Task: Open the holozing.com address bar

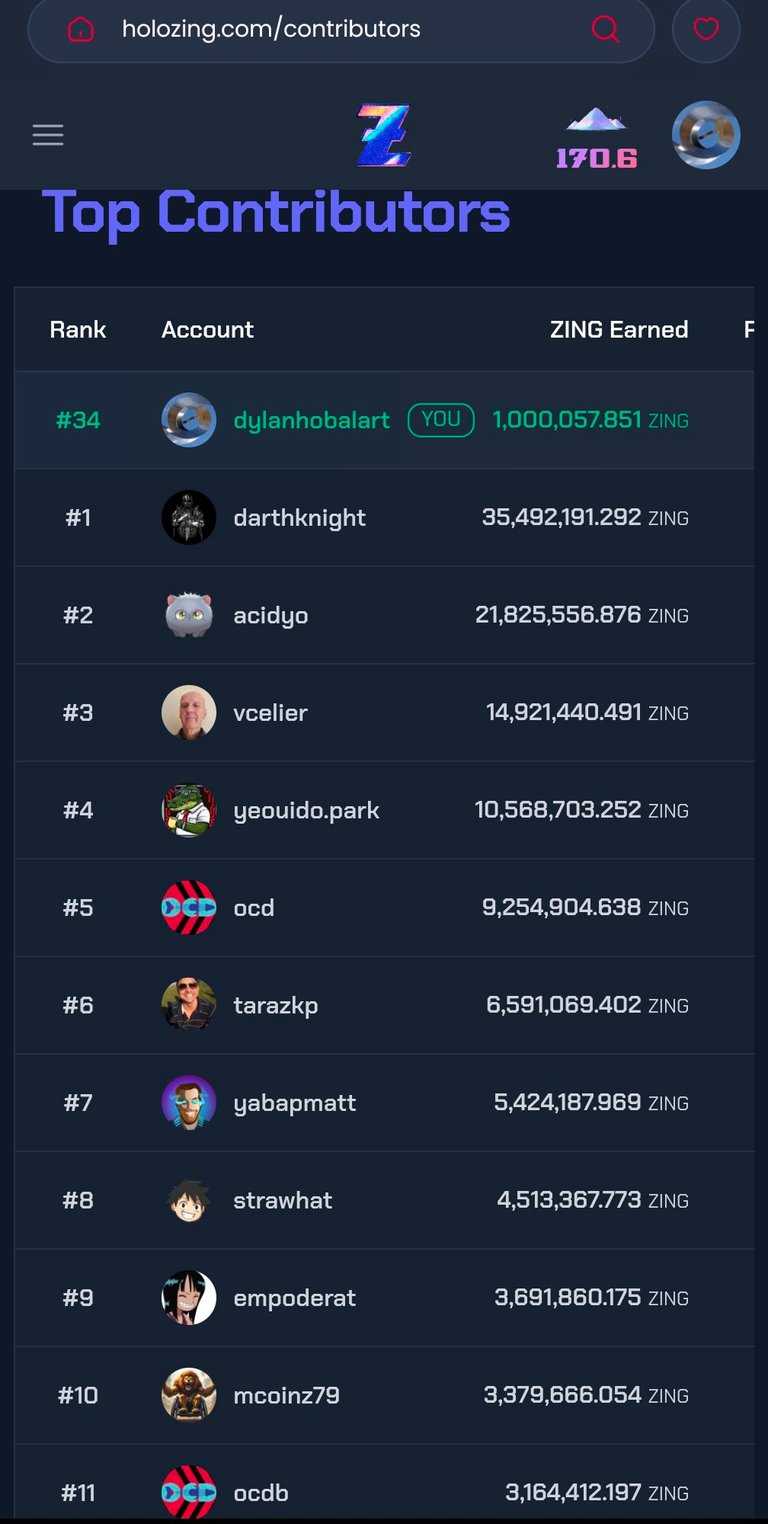Action: point(340,30)
